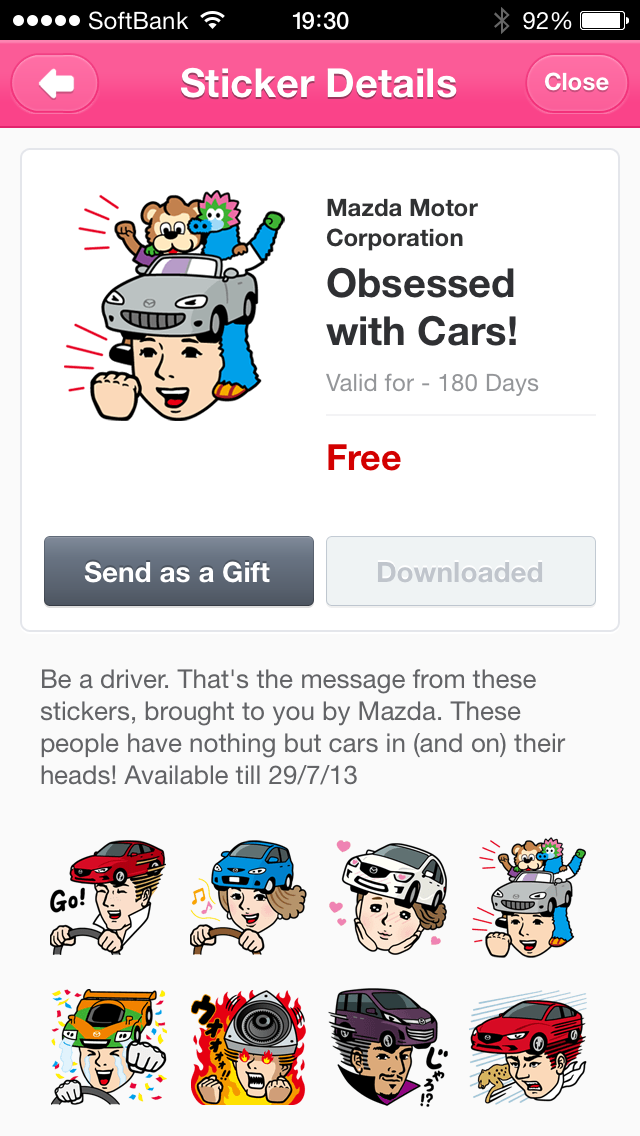Image resolution: width=640 pixels, height=1136 pixels.
Task: Preview the flaming rotary engine sticker
Action: coord(248,1045)
